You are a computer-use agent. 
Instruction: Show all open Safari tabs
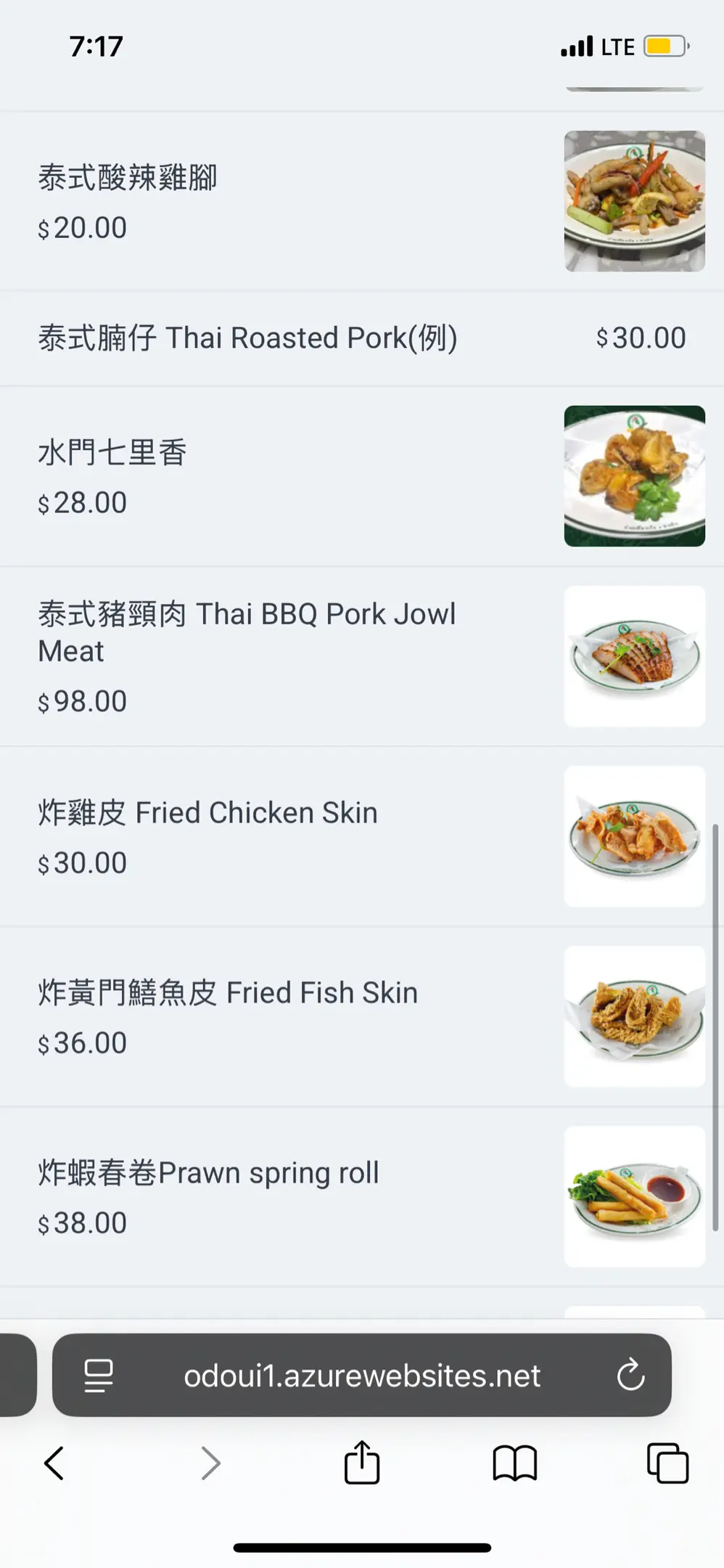[x=667, y=1463]
